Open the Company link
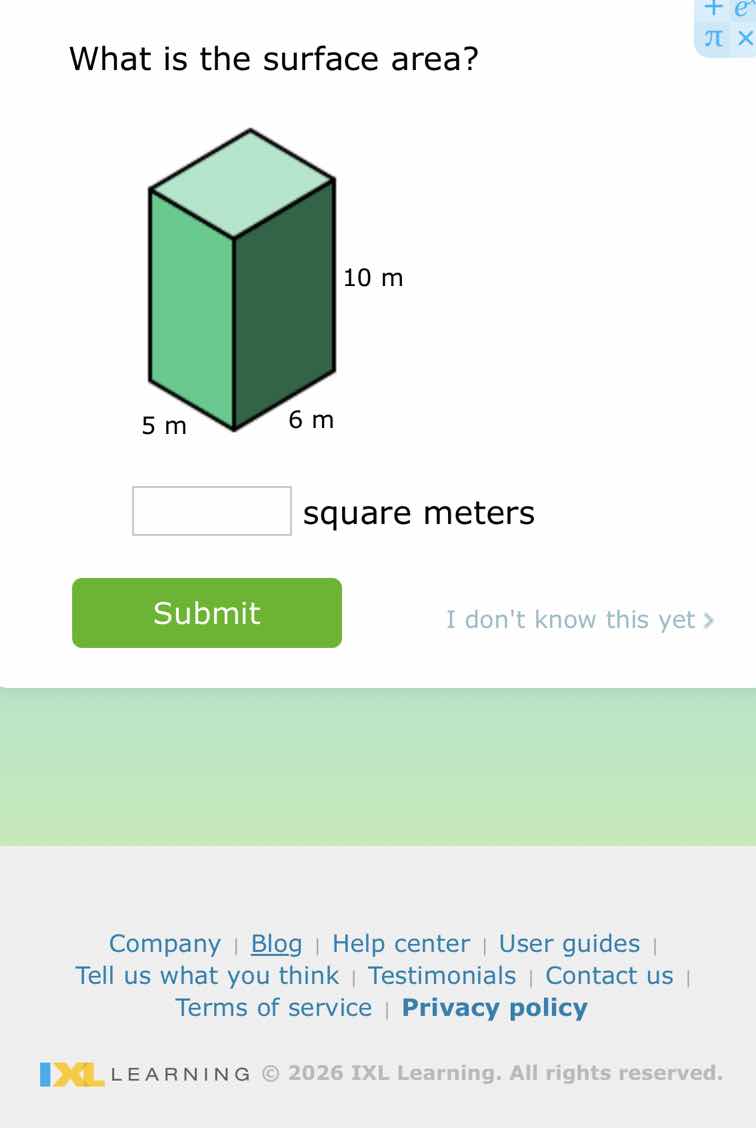The width and height of the screenshot is (756, 1128). click(165, 944)
